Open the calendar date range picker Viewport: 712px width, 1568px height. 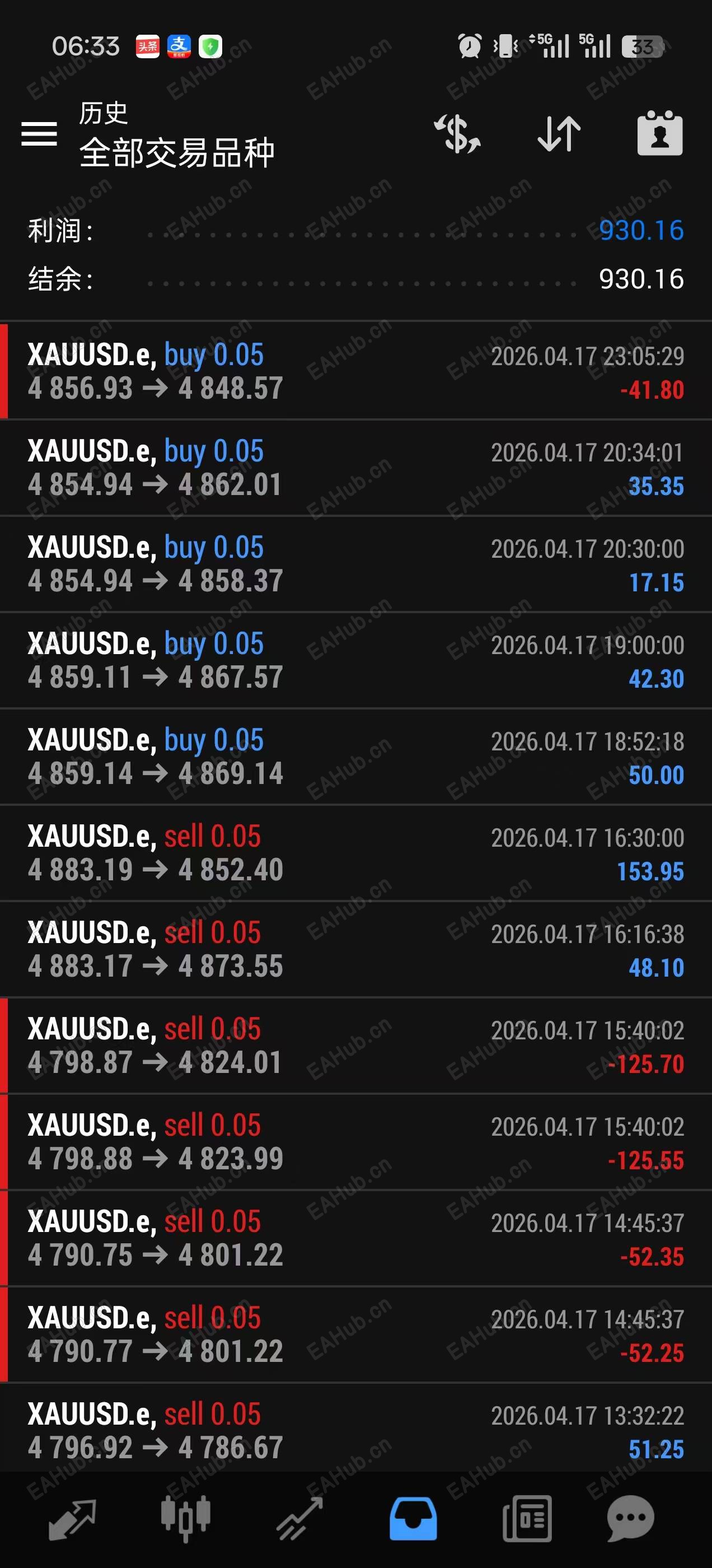[660, 133]
